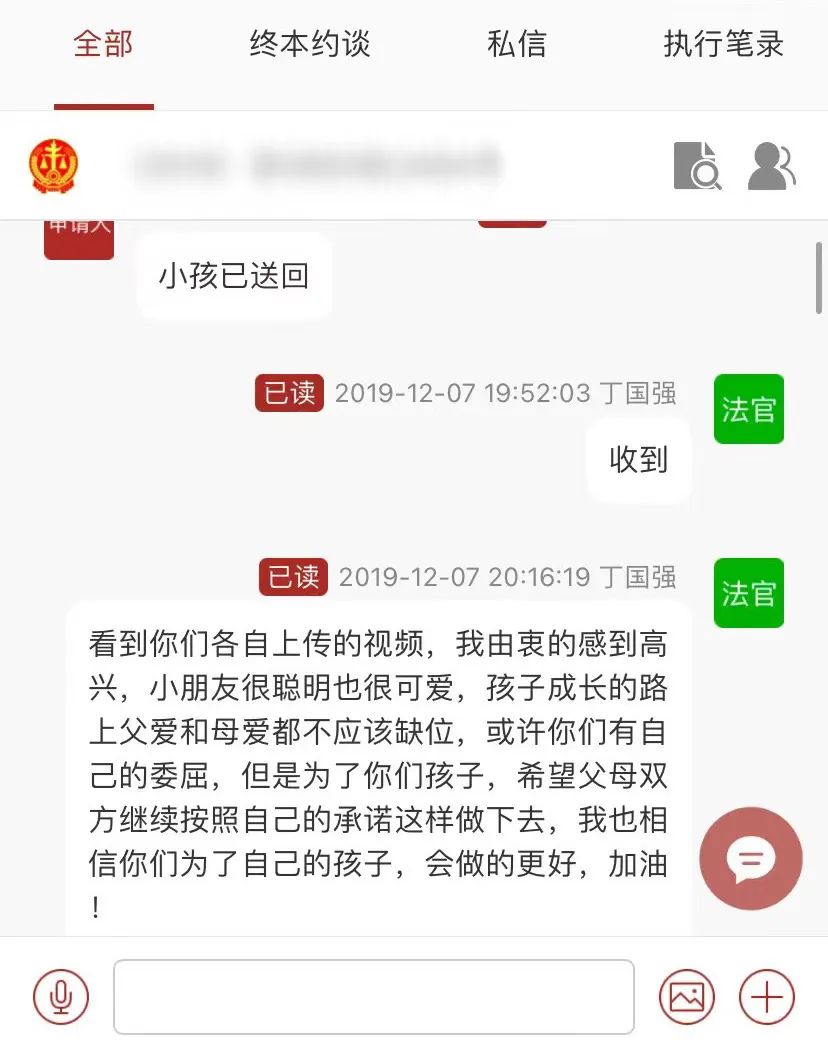Viewport: 828px width, 1054px height.
Task: View the participants icon
Action: click(x=771, y=166)
